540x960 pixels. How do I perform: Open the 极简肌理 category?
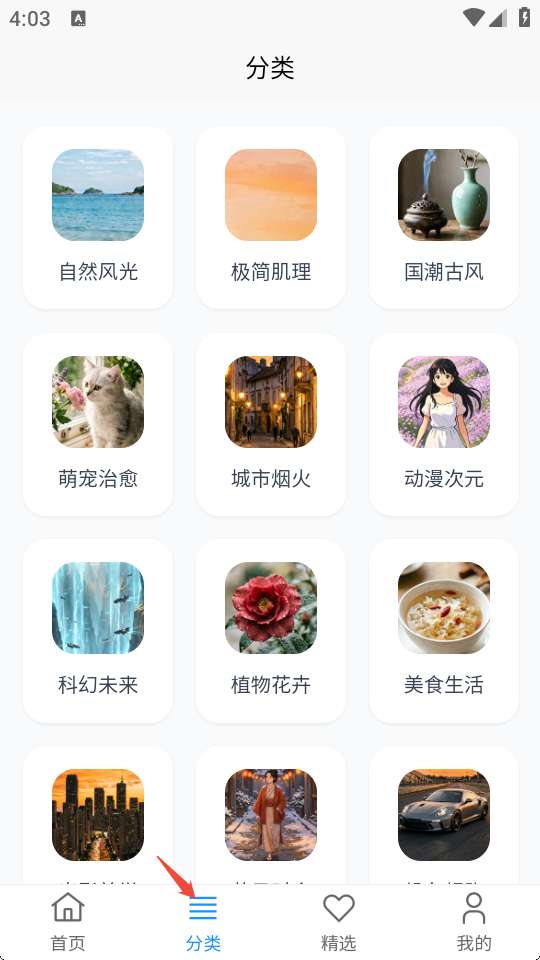(x=271, y=218)
